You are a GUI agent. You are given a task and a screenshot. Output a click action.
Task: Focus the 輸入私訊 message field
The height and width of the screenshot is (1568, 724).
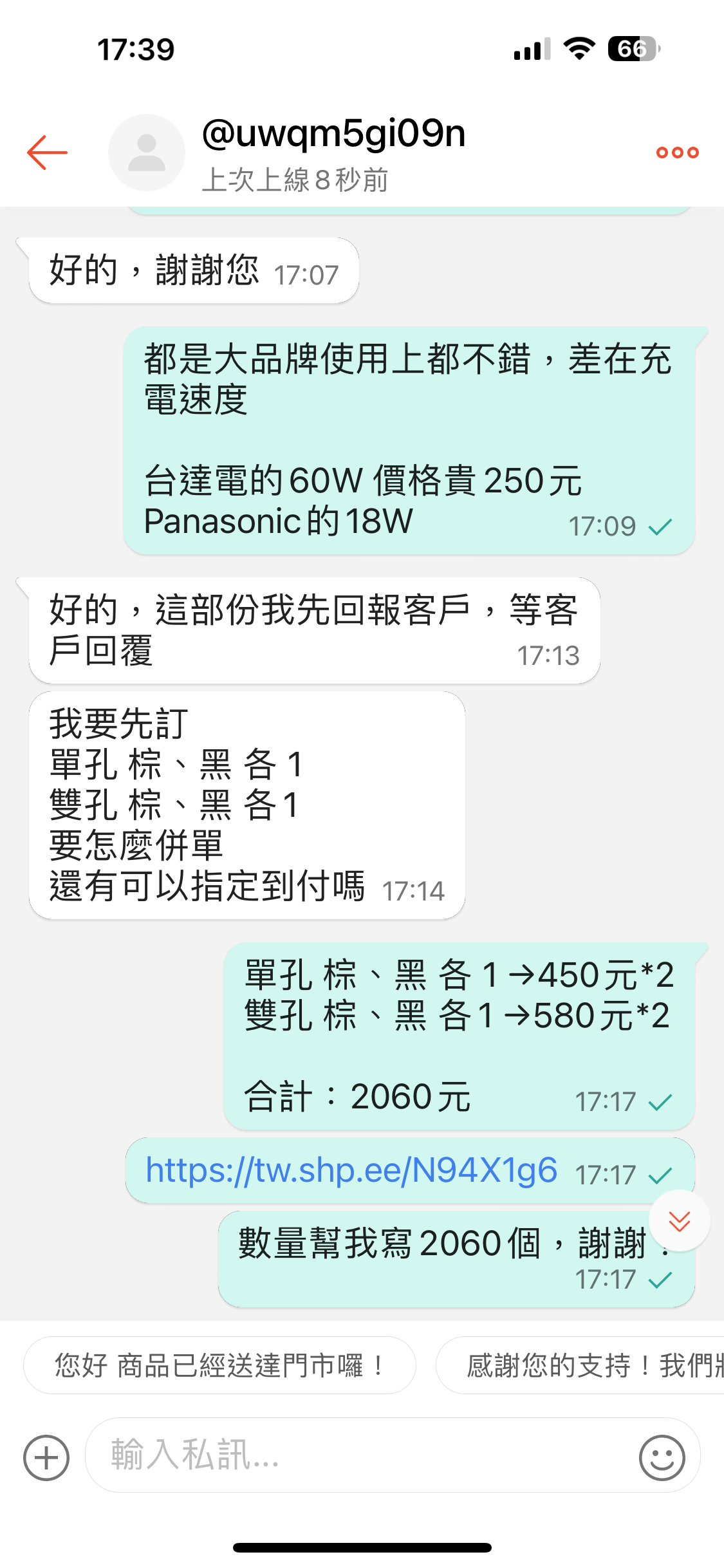[360, 1455]
